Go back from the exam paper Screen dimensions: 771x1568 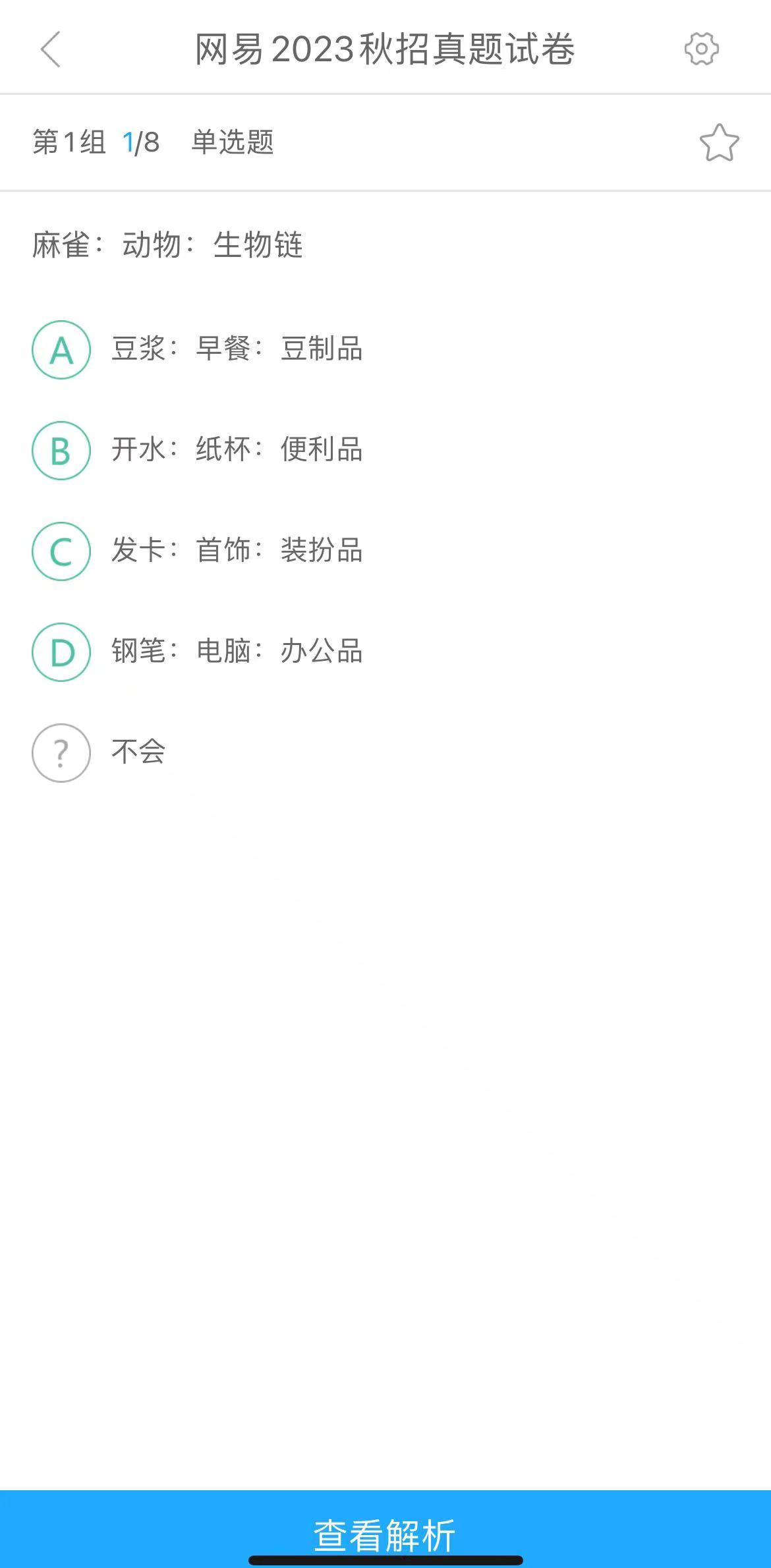[50, 49]
